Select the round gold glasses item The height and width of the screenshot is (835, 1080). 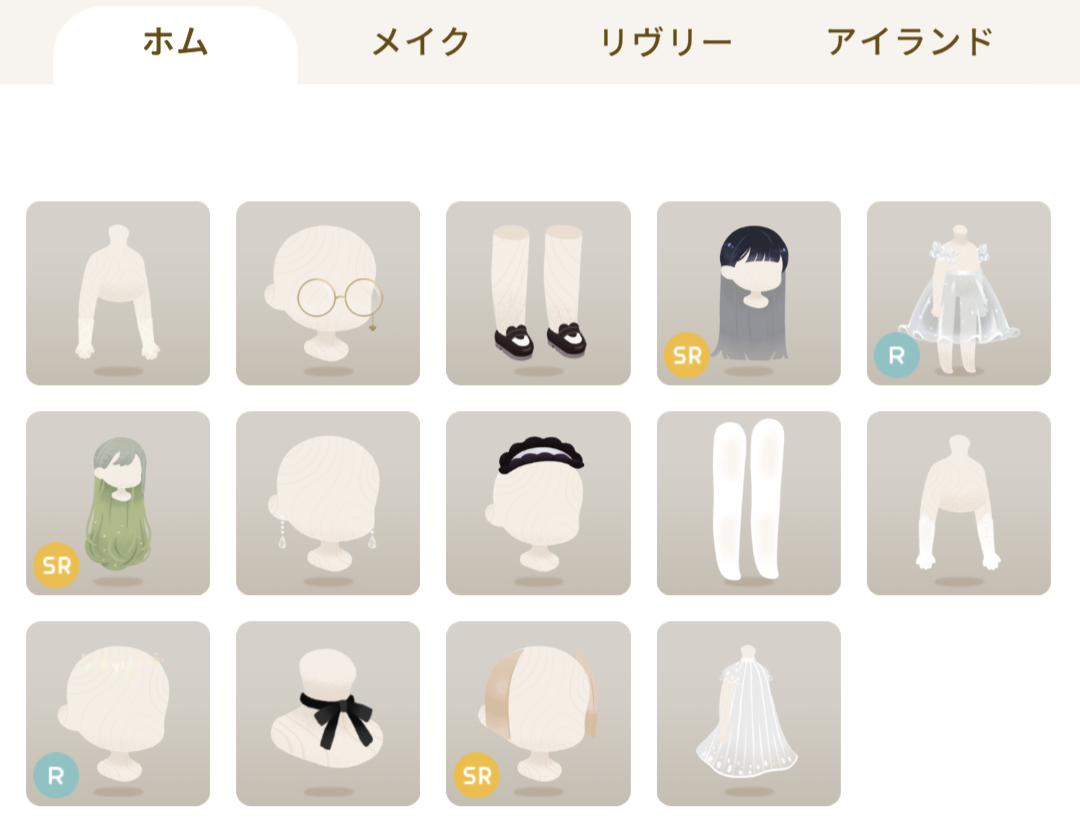[x=328, y=293]
